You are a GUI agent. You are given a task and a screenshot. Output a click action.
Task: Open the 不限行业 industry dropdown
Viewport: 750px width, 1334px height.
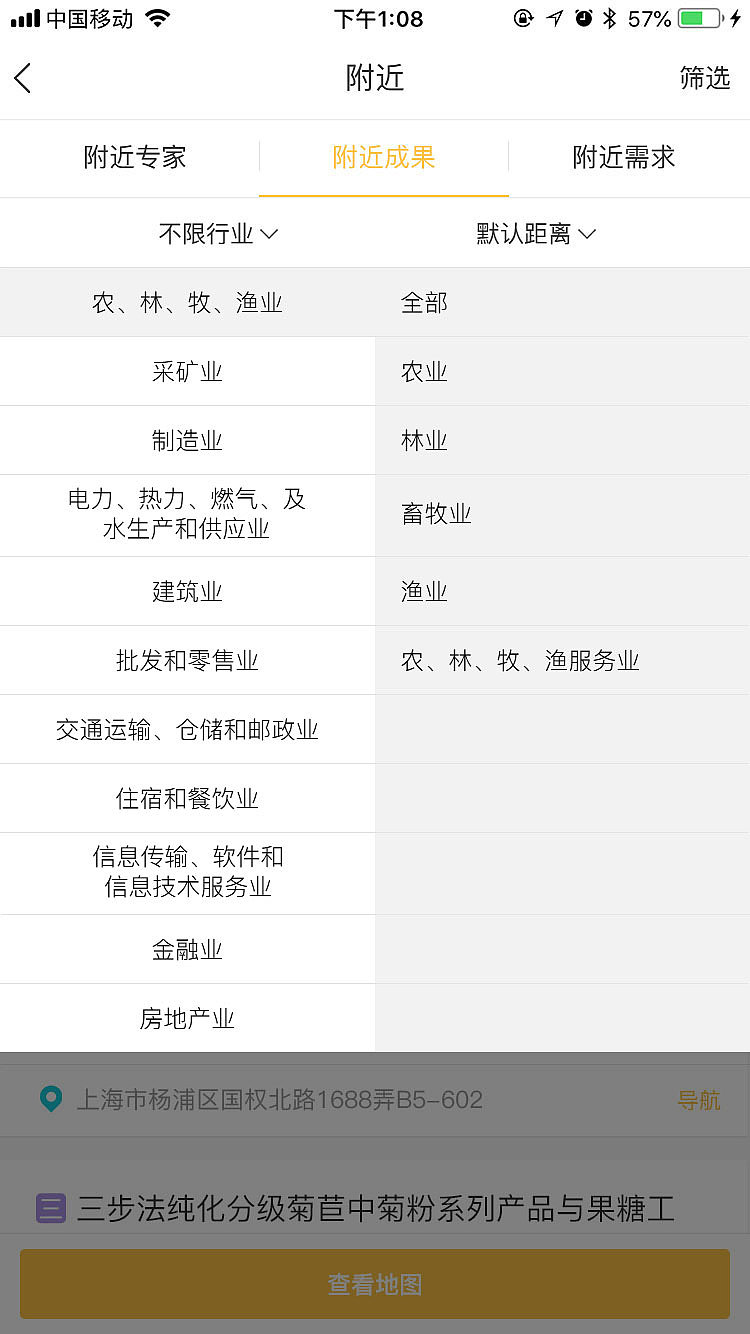coord(216,233)
